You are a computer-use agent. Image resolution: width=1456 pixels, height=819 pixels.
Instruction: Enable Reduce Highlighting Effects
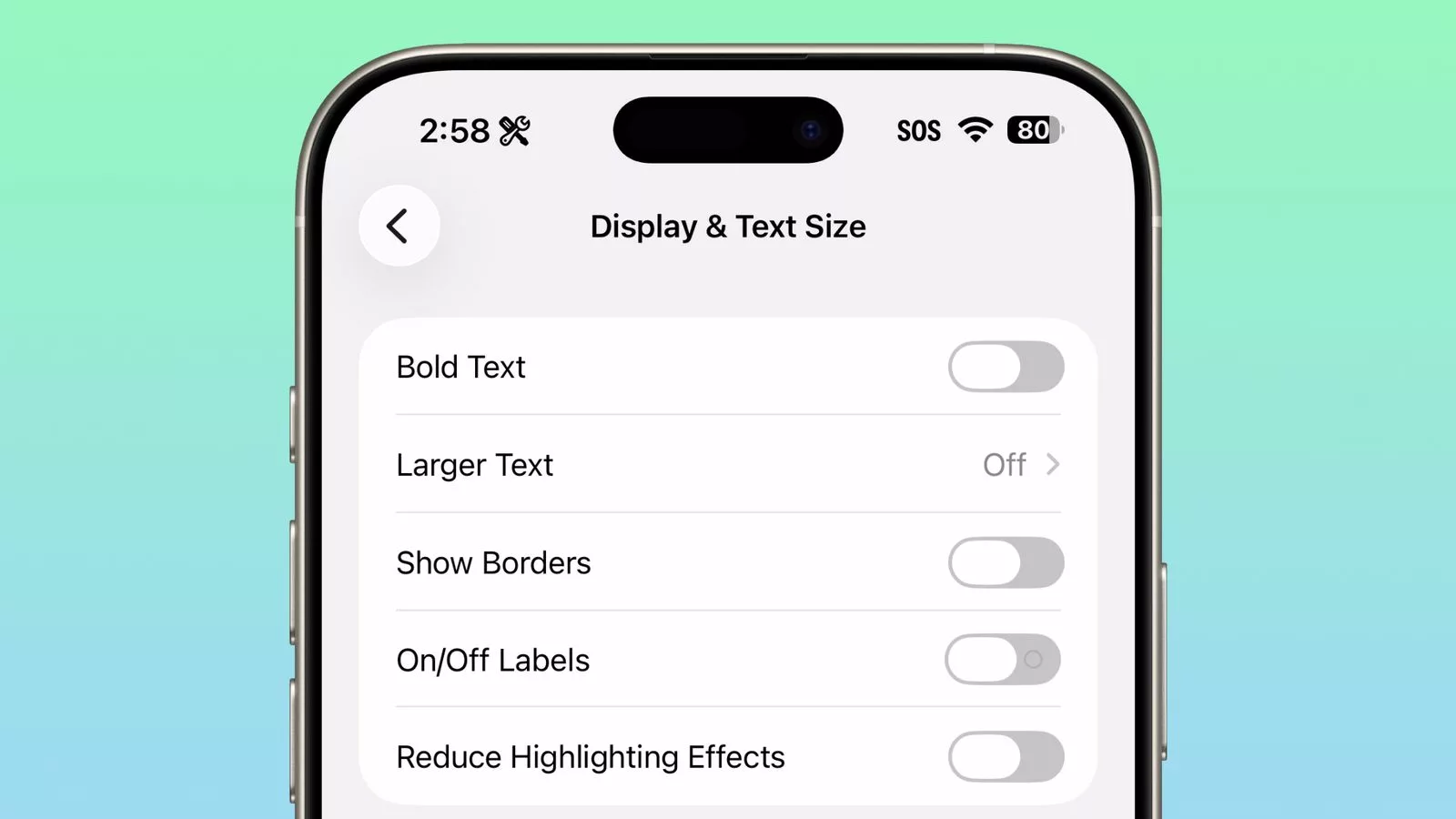click(1006, 757)
